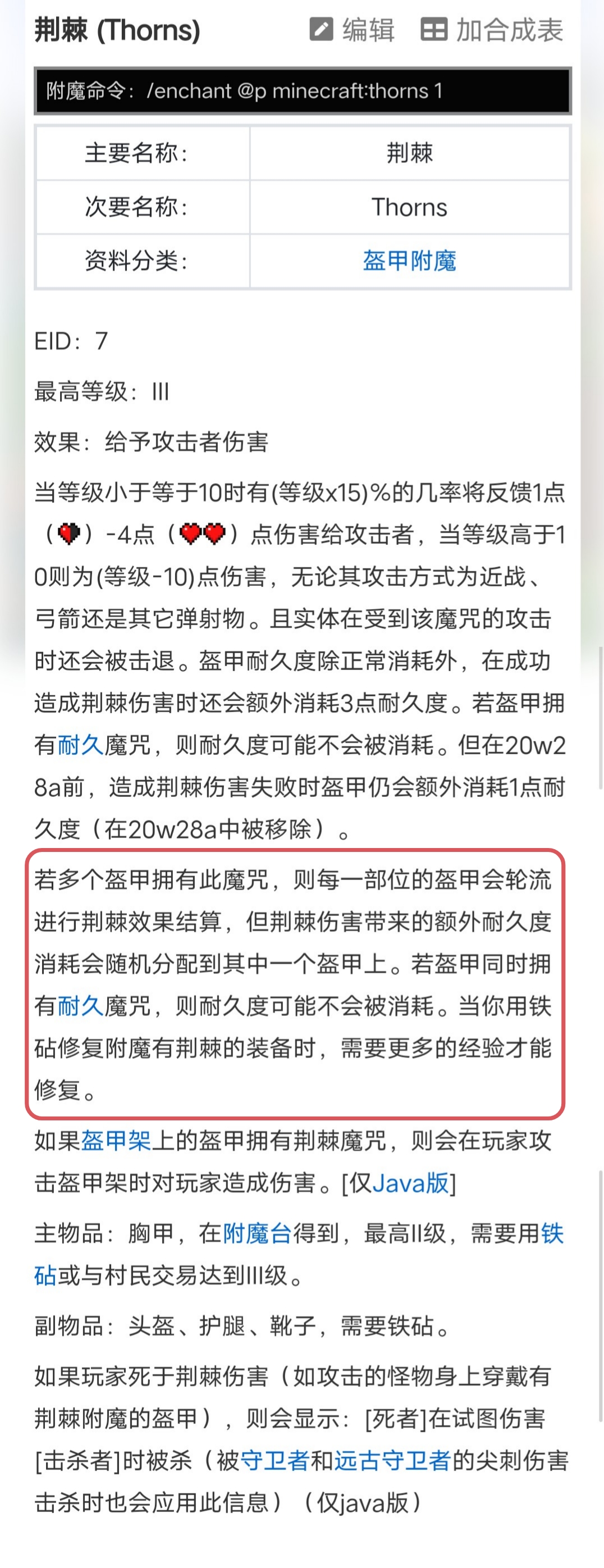Open the 盔甲附魔 category link
This screenshot has width=604, height=1568.
click(x=409, y=261)
